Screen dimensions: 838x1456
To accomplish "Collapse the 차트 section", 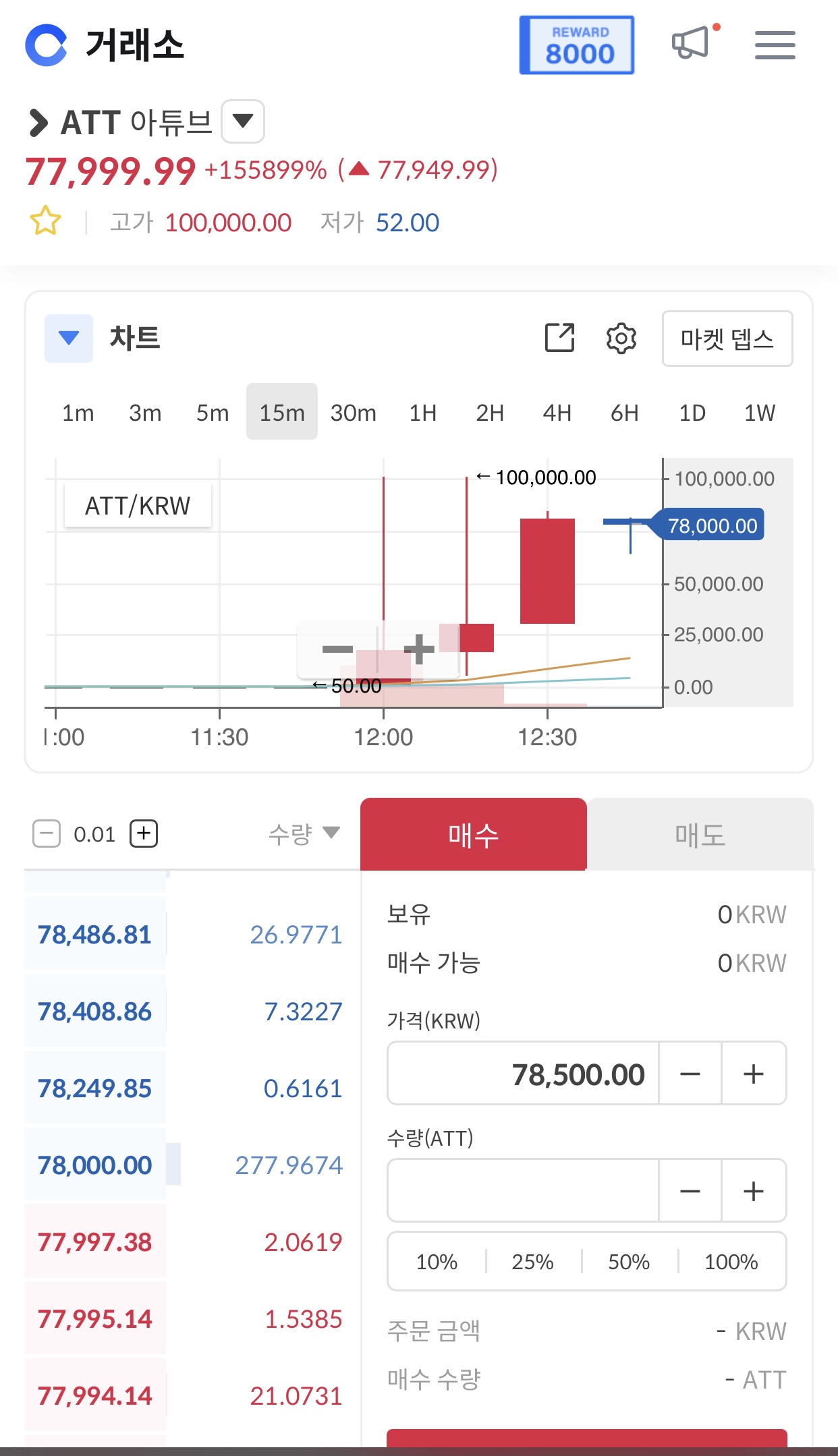I will 69,338.
